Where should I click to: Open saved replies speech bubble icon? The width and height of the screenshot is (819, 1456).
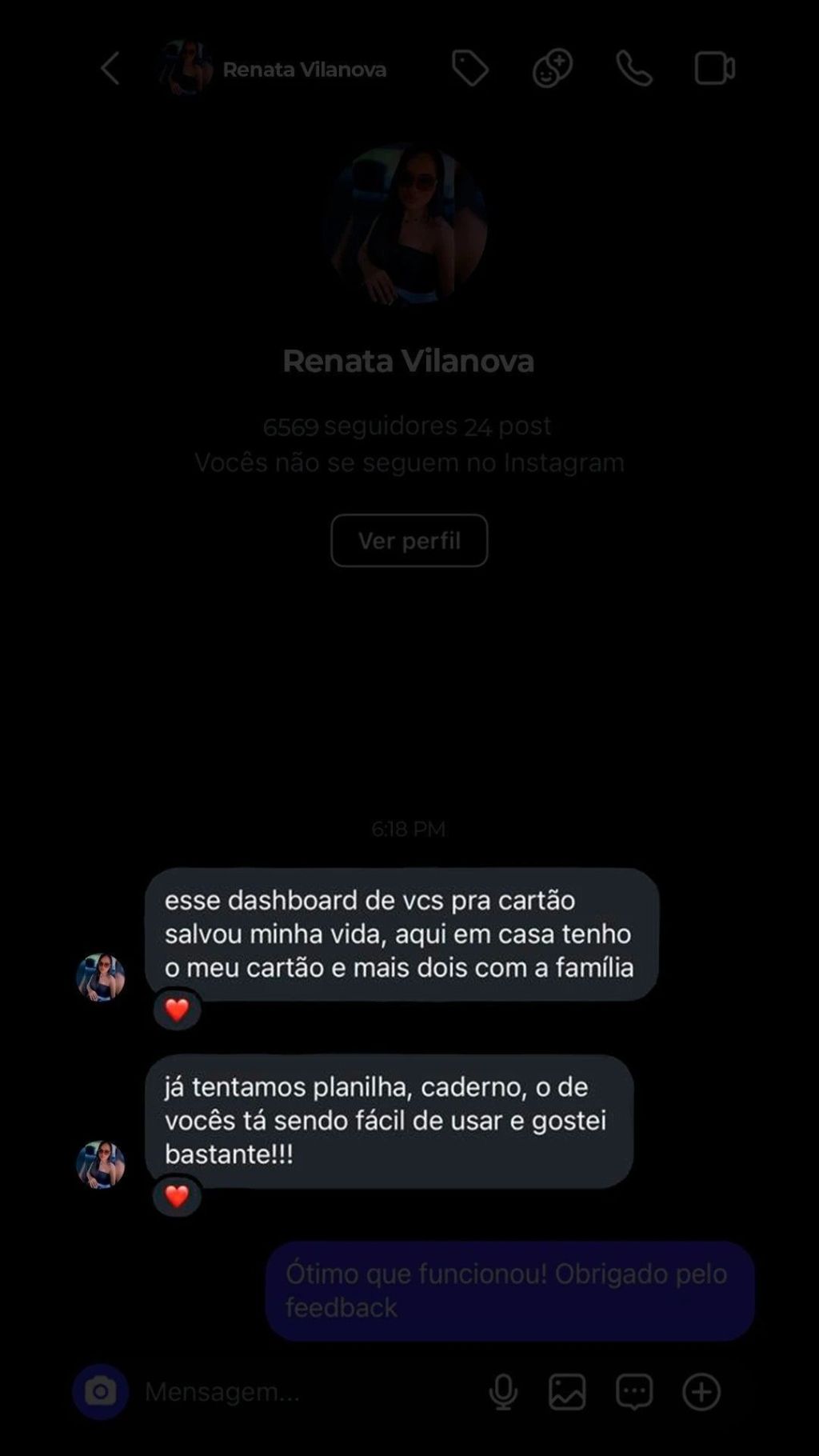pyautogui.click(x=634, y=1392)
